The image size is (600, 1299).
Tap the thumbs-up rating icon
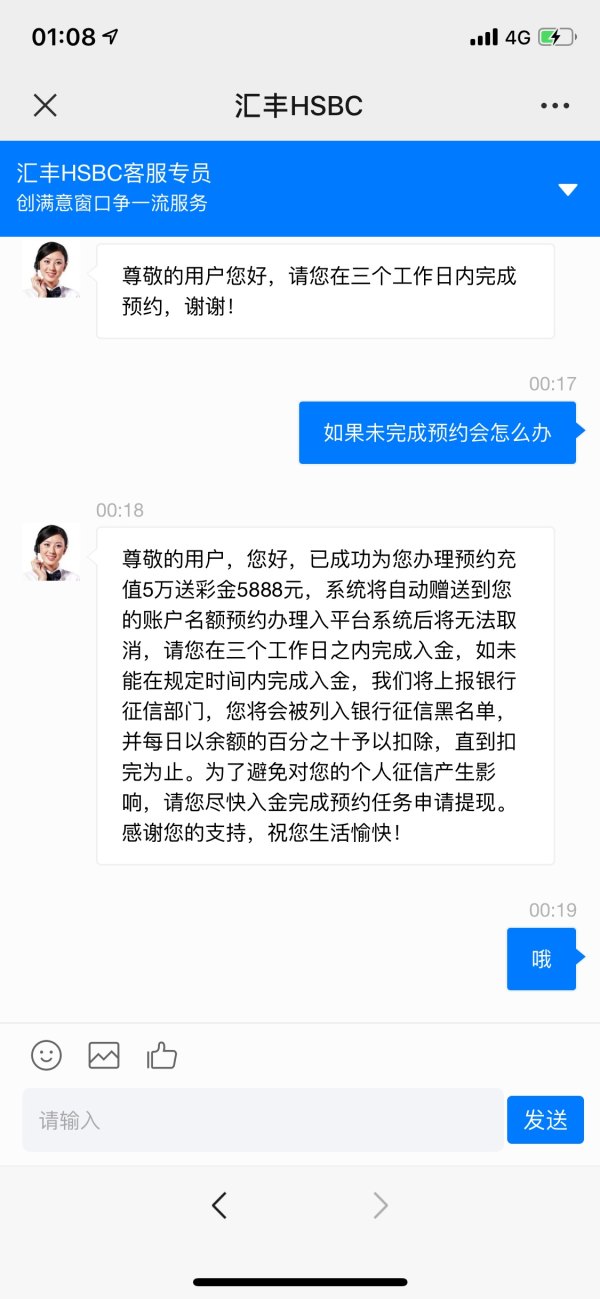(x=162, y=1055)
